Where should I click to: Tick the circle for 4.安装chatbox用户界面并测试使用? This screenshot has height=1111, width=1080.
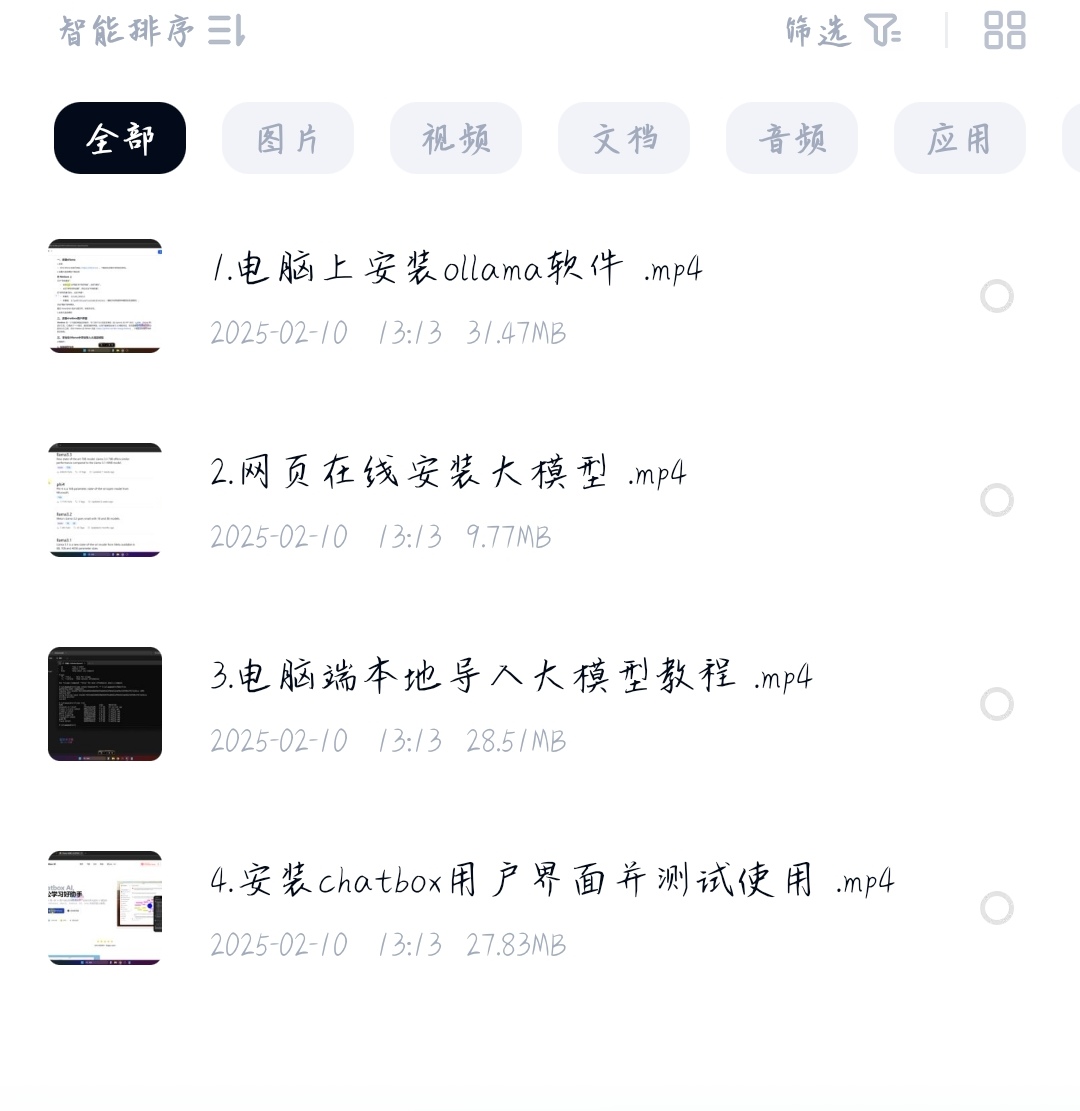click(996, 908)
